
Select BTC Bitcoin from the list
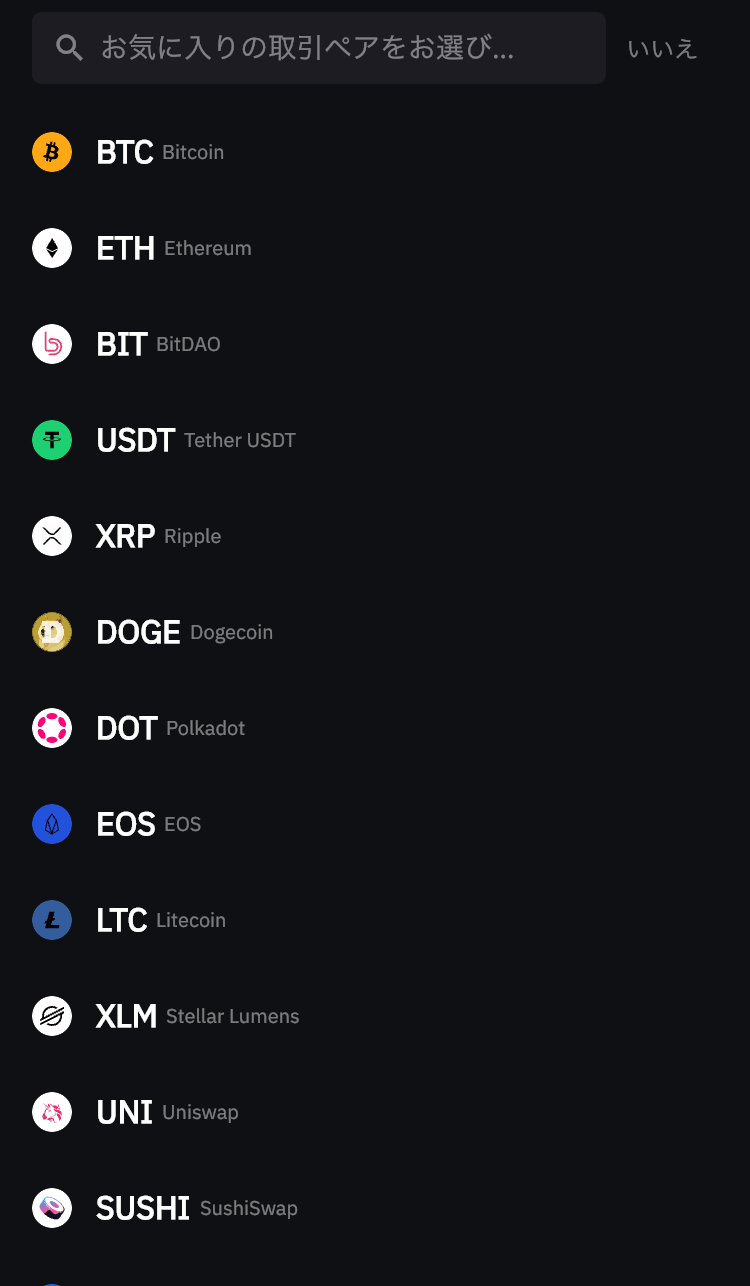pyautogui.click(x=375, y=152)
